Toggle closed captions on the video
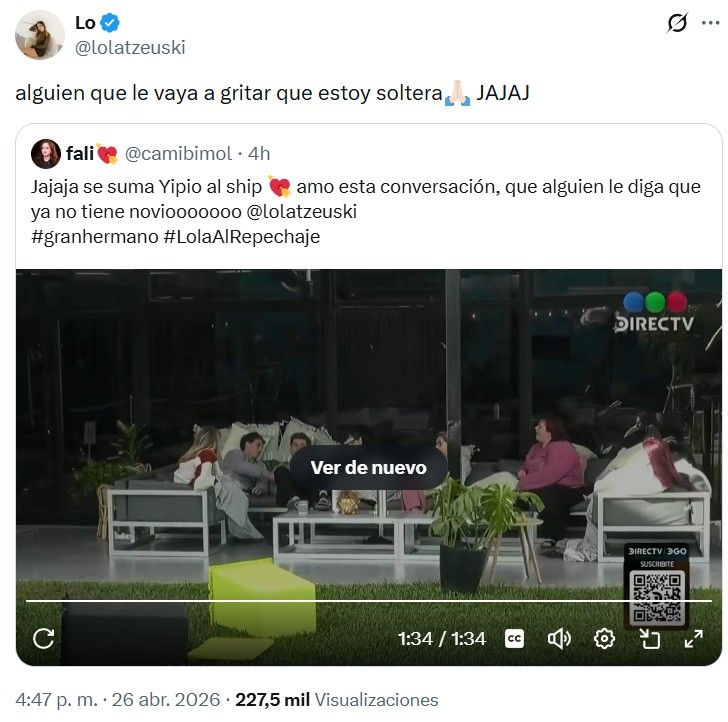 (x=514, y=638)
